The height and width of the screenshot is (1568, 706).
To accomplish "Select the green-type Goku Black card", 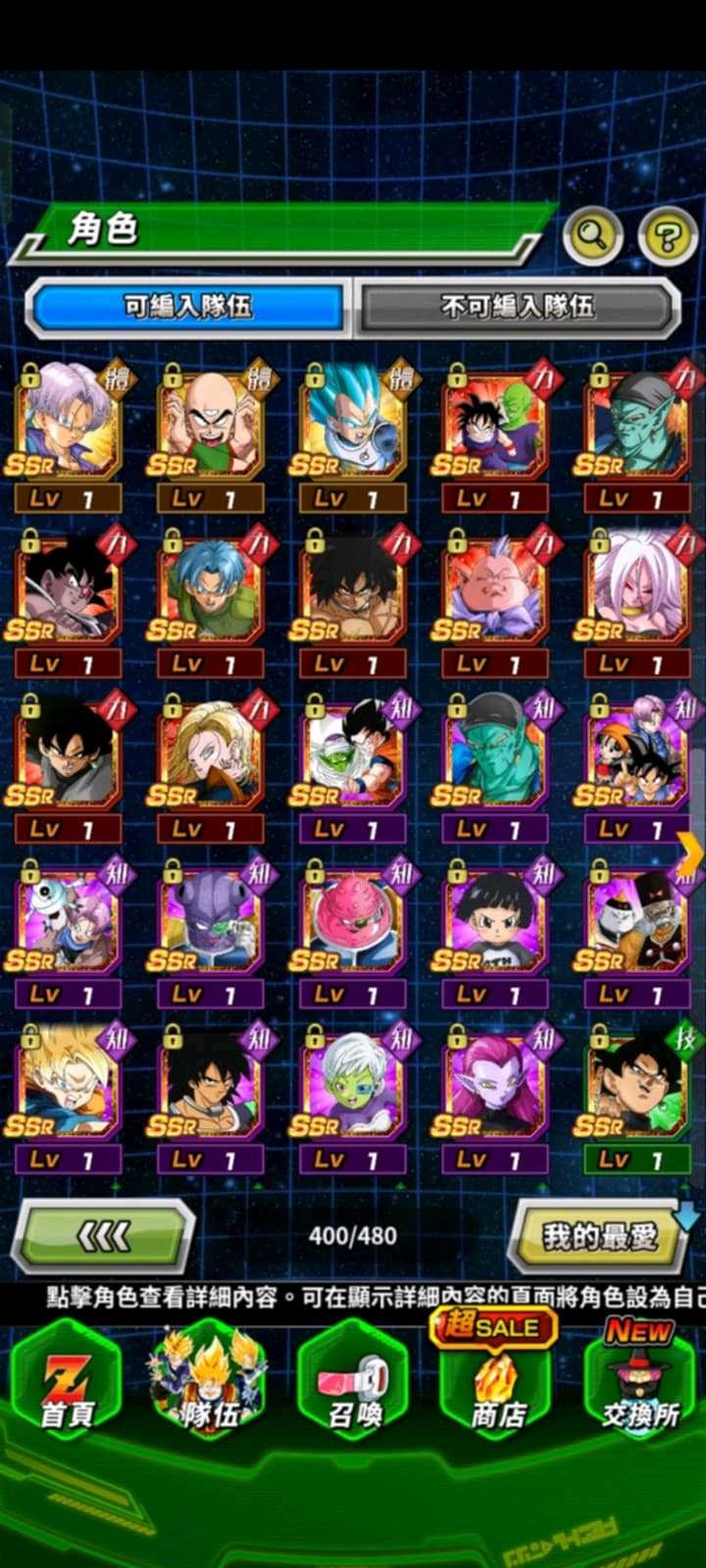I will pyautogui.click(x=637, y=1083).
